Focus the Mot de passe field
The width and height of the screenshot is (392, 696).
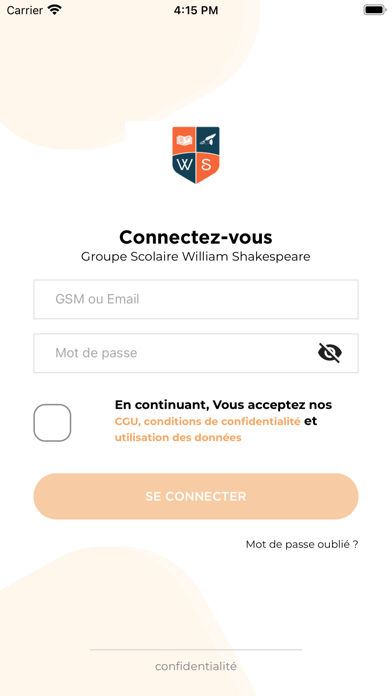(x=196, y=353)
